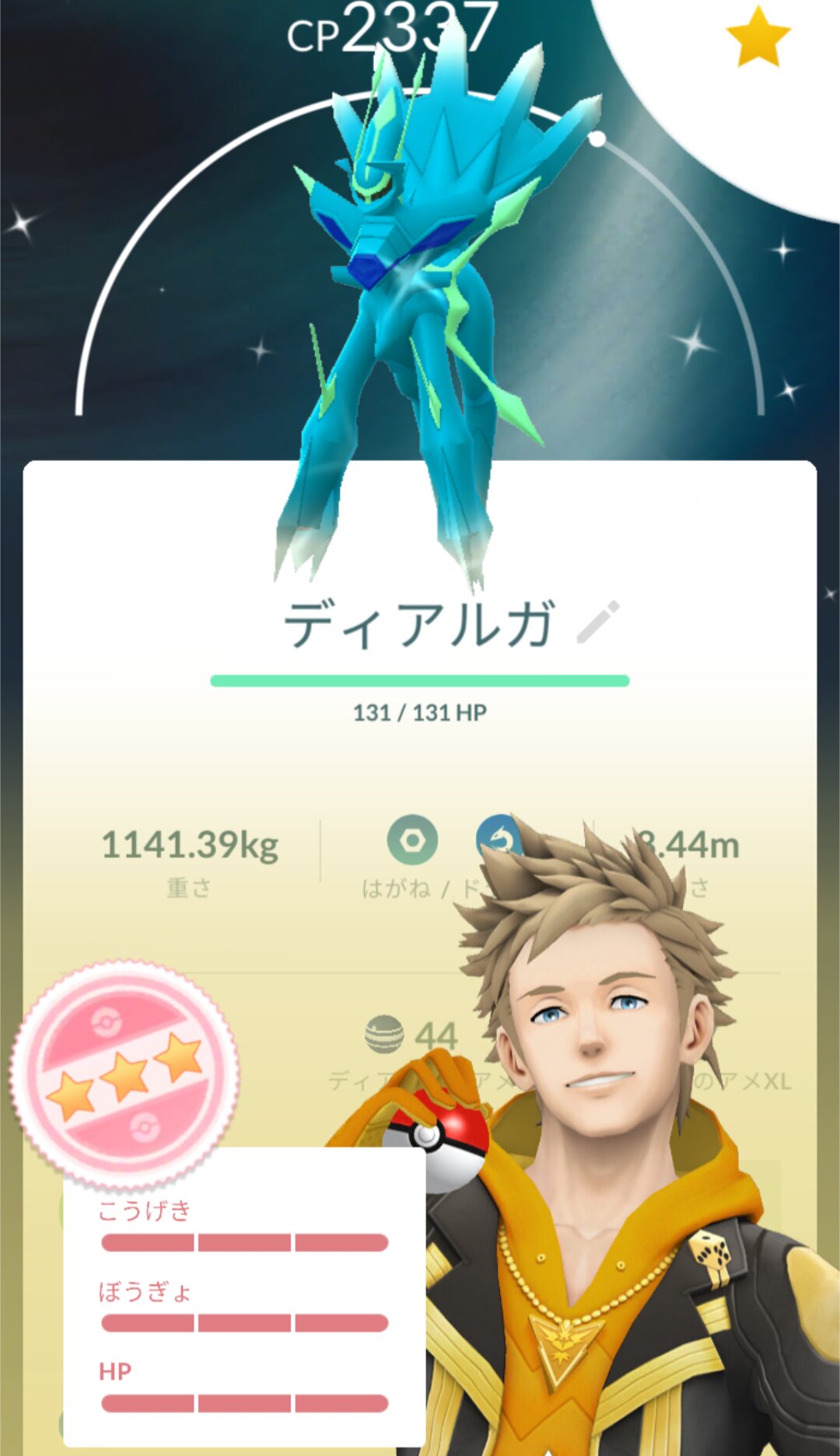Tap the pencil icon to rename ディアルガ
Screen dimensions: 840x1456
click(598, 622)
